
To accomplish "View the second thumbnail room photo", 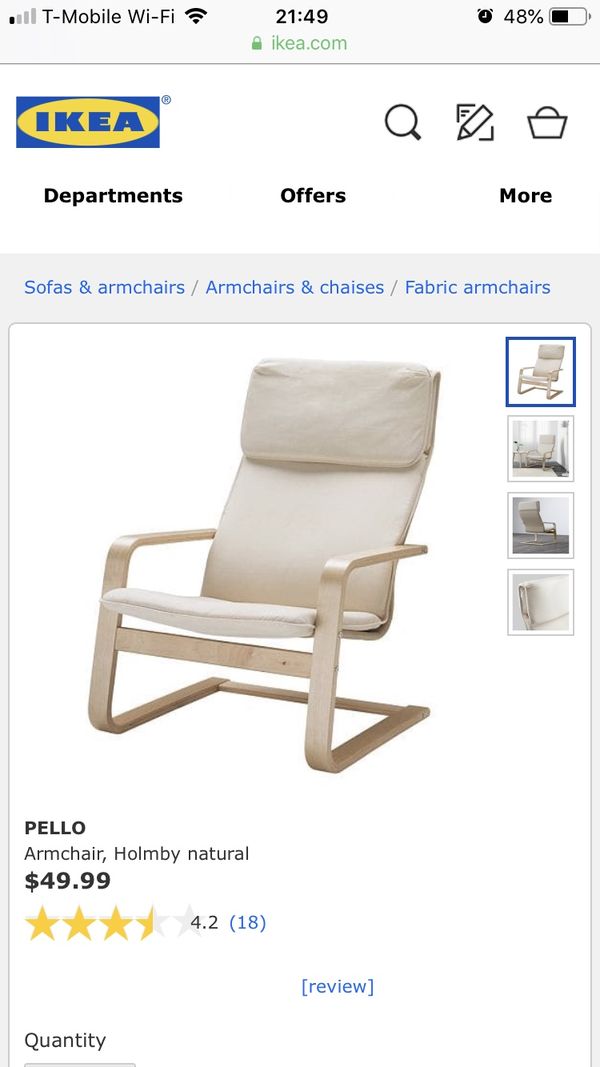I will 540,449.
